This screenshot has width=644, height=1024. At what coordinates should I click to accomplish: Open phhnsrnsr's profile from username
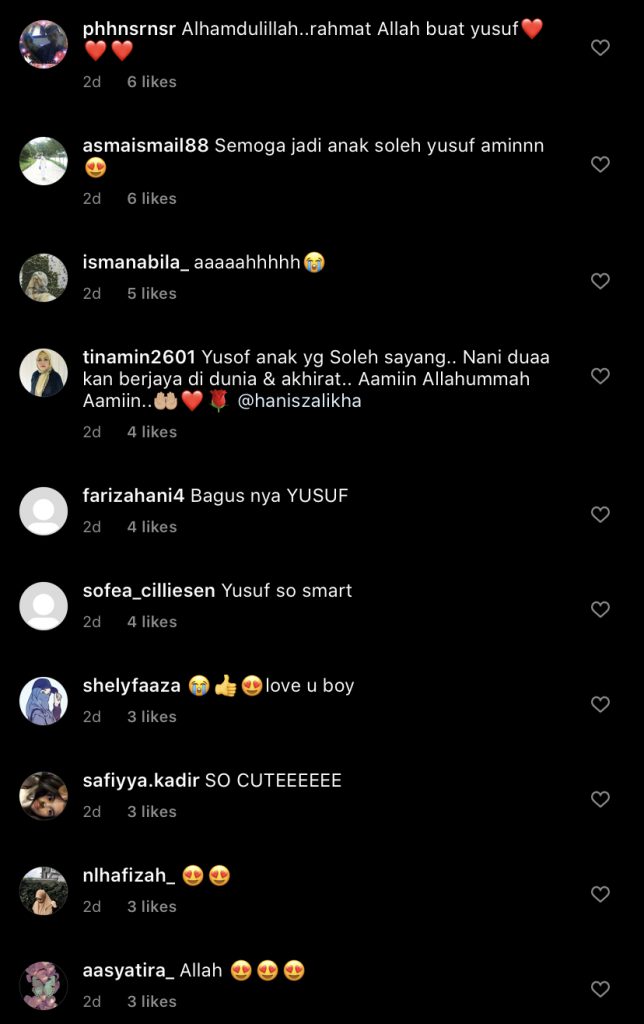129,29
